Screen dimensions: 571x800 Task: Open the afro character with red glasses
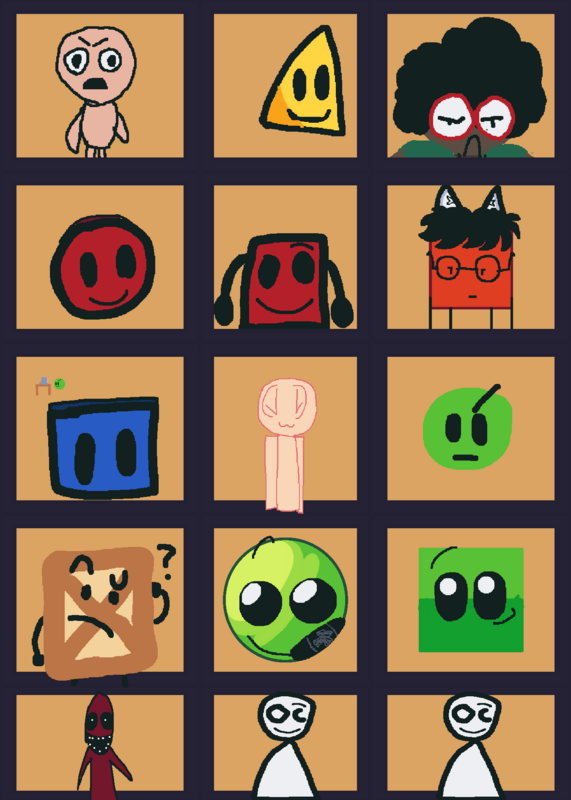[470, 86]
